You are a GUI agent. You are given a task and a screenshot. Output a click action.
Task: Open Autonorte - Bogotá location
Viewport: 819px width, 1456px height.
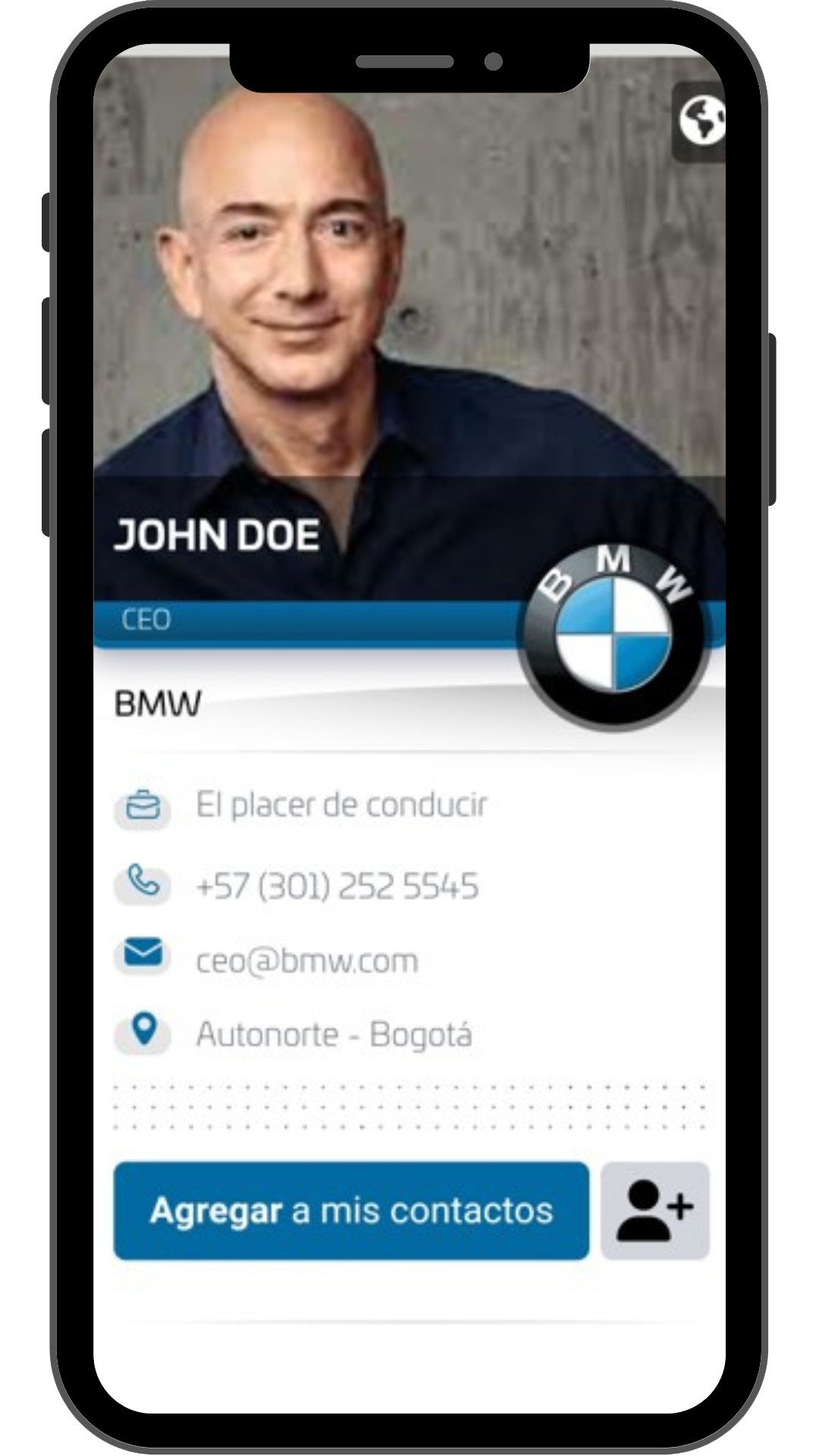(x=334, y=1034)
